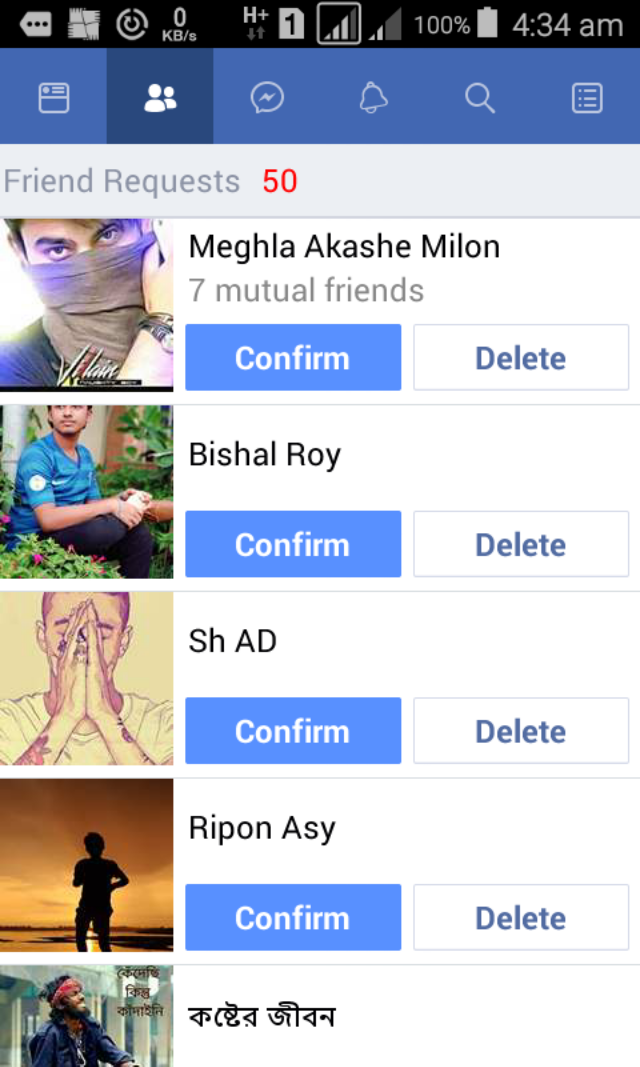
Task: Open the search tab
Action: point(480,97)
